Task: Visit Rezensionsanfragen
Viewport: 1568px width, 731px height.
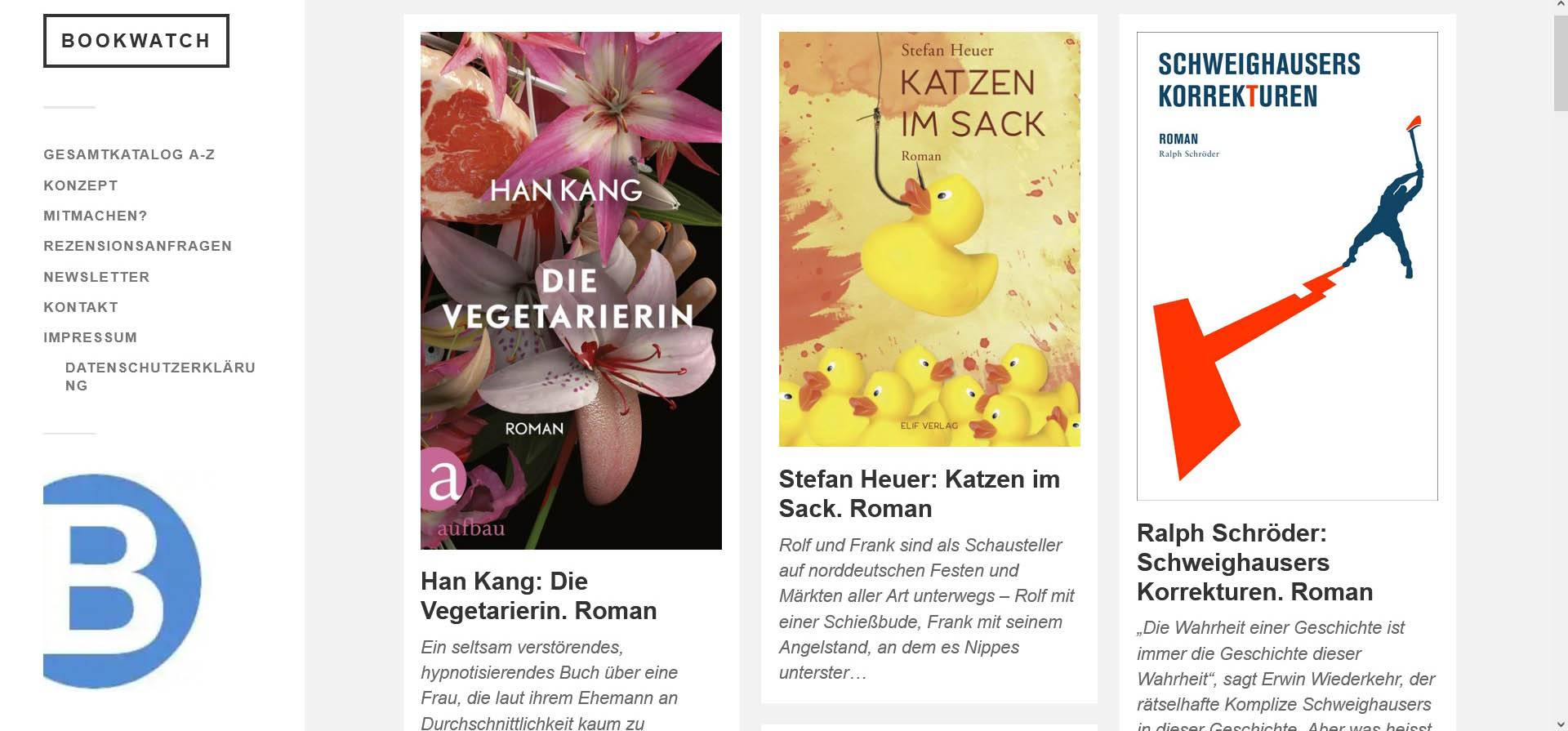Action: coord(138,246)
